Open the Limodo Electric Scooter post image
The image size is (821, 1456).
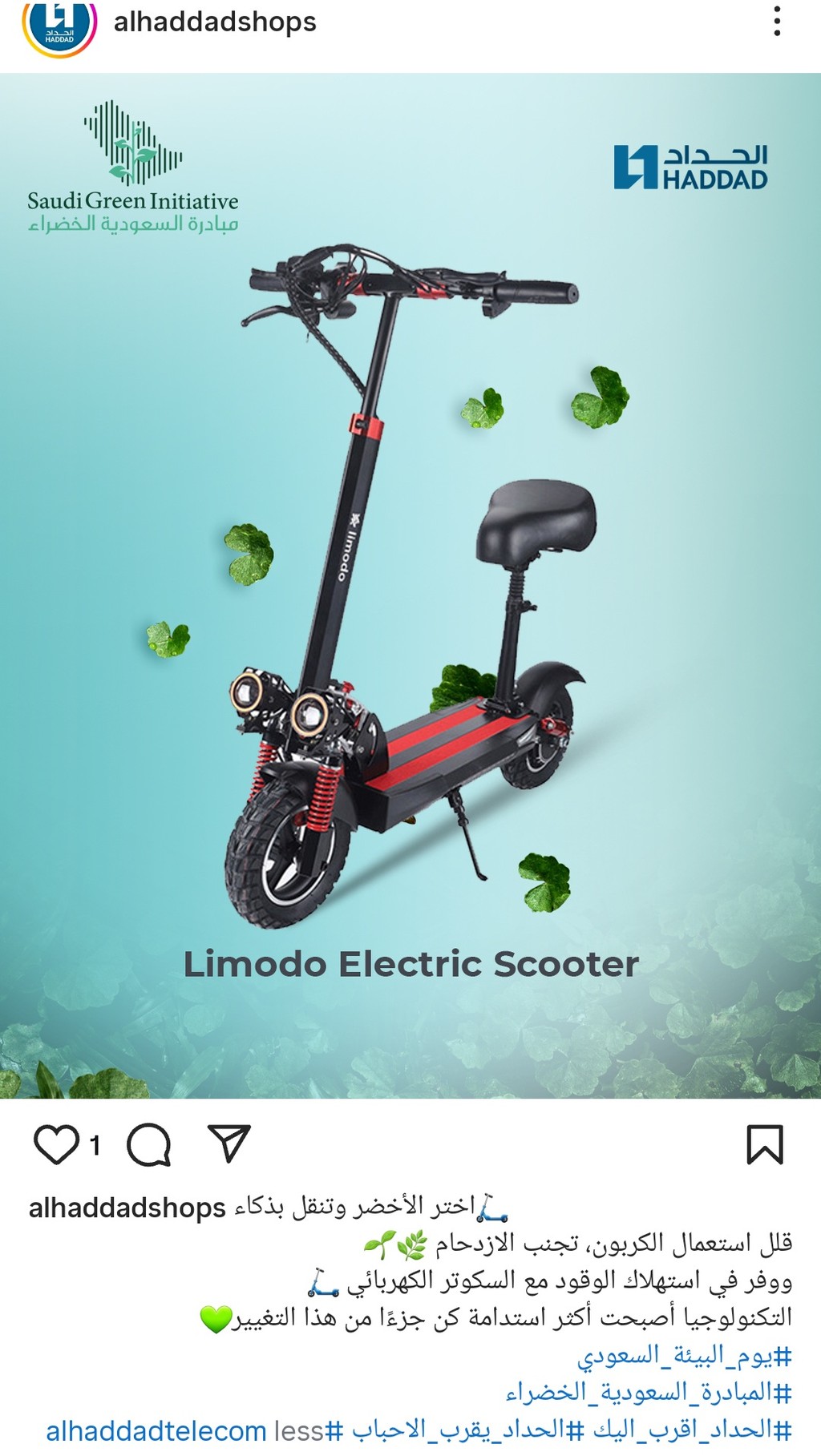[410, 586]
